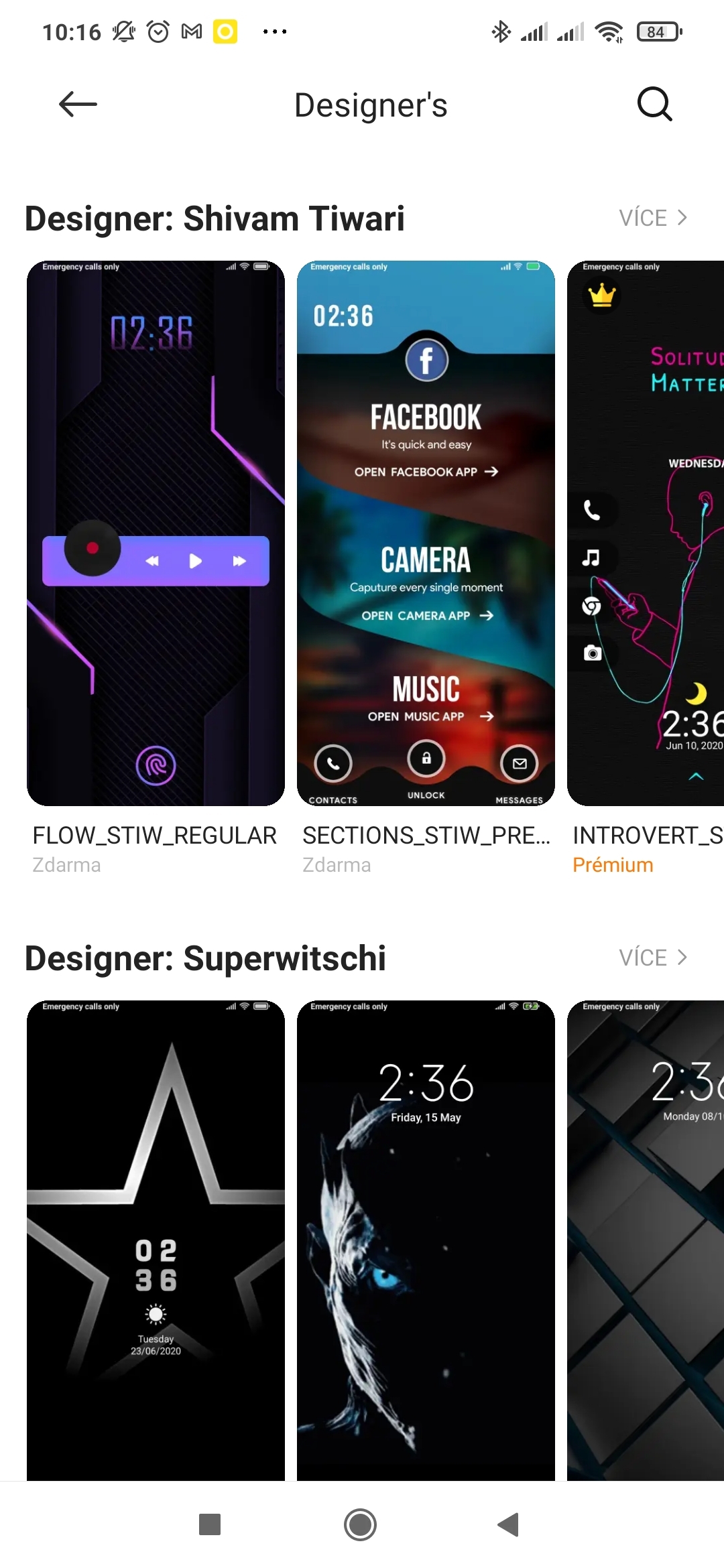Screen dimensions: 724x1568
Task: Open the dark cubes theme card
Action: (x=645, y=1240)
